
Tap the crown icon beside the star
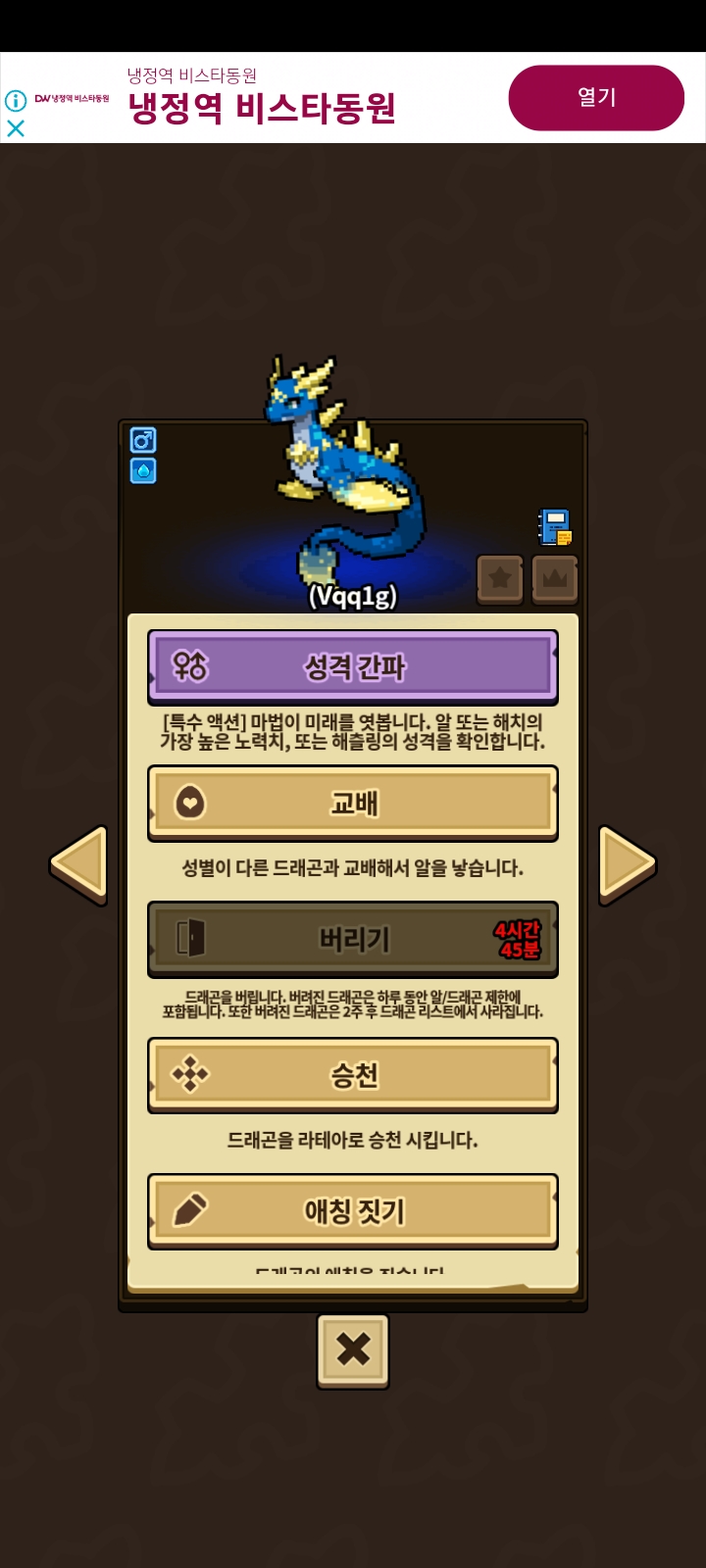pyautogui.click(x=555, y=578)
